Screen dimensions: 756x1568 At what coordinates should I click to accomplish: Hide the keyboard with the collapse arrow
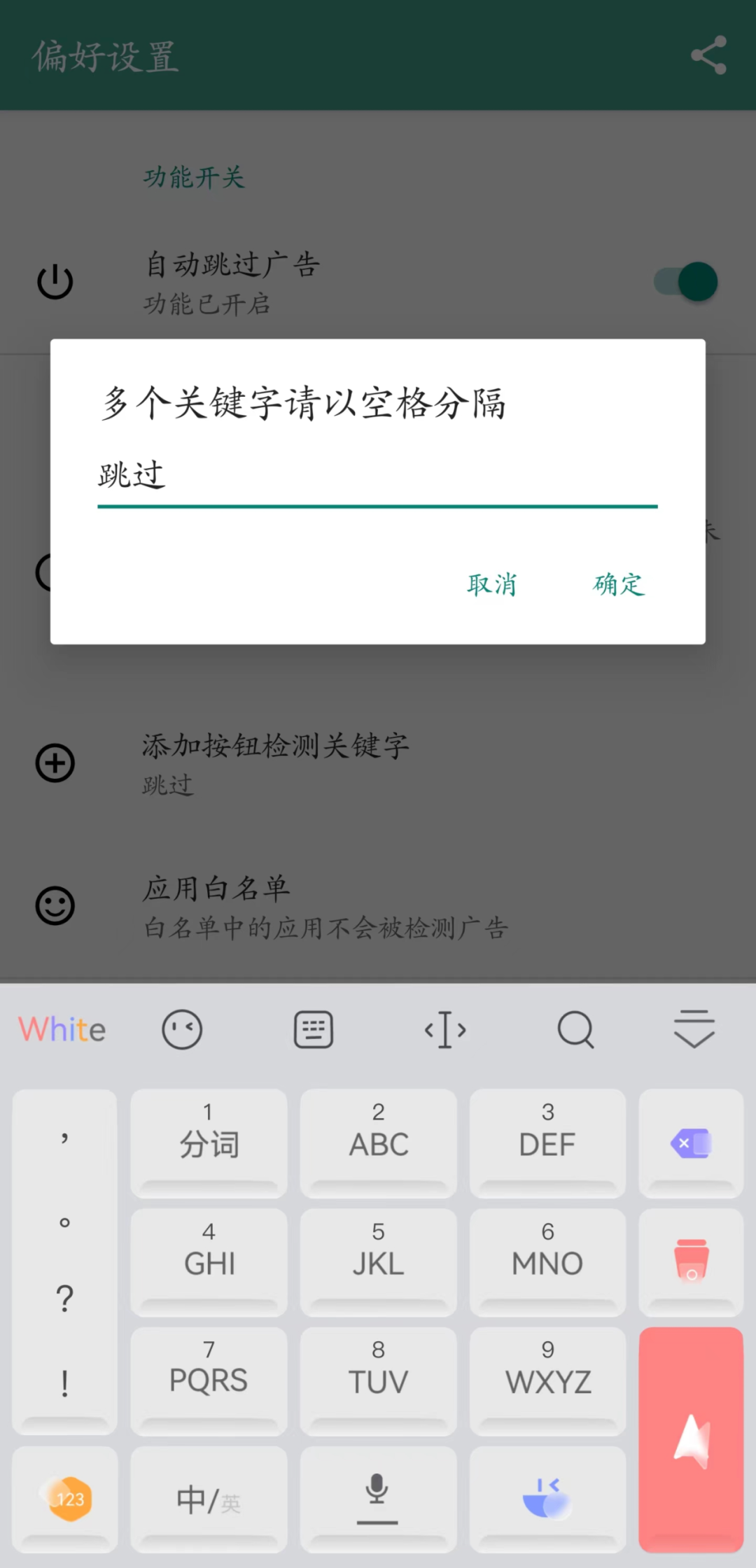[694, 1029]
